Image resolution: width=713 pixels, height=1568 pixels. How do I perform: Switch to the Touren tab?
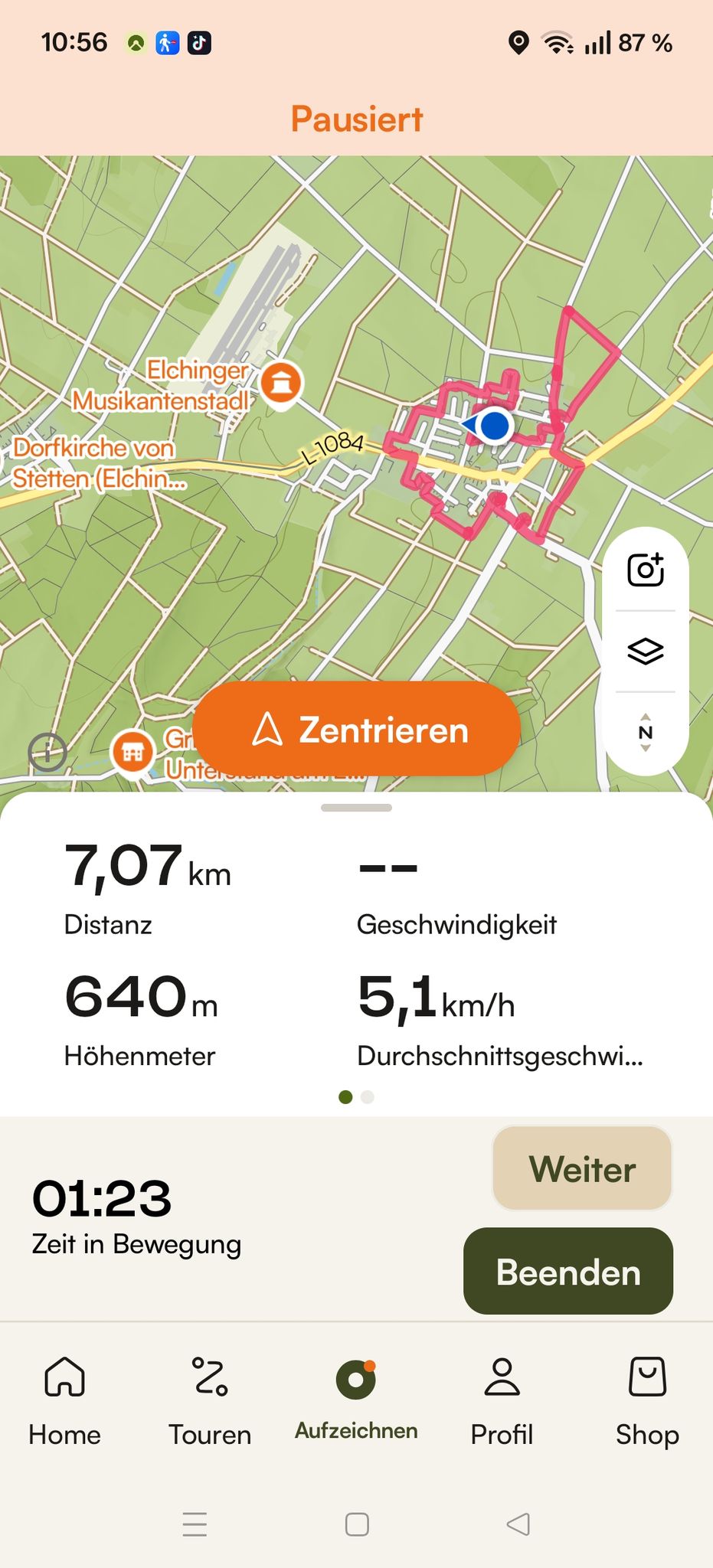click(x=210, y=1401)
